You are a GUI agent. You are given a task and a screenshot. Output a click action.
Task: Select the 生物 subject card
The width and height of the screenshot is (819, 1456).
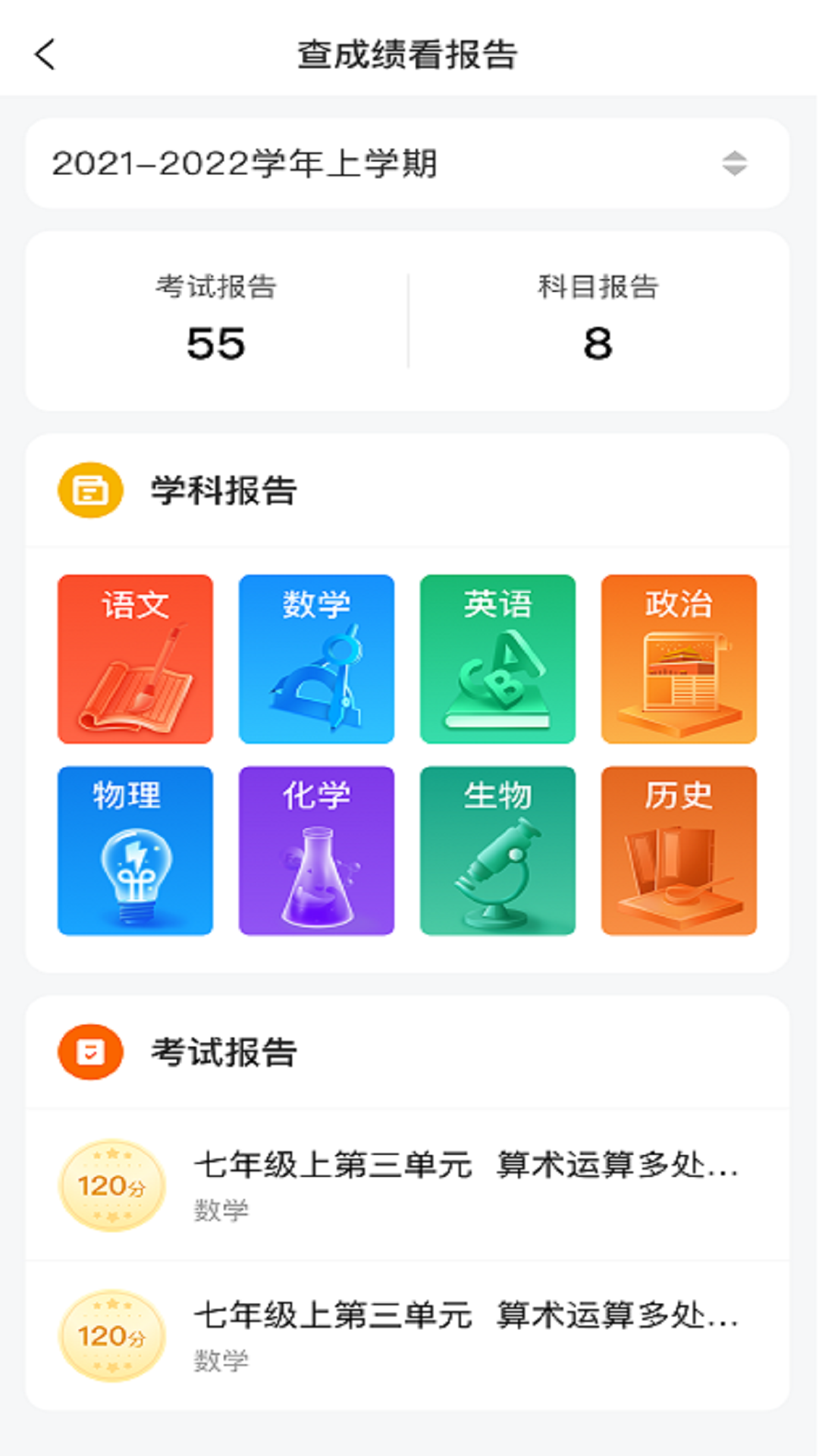click(x=497, y=851)
